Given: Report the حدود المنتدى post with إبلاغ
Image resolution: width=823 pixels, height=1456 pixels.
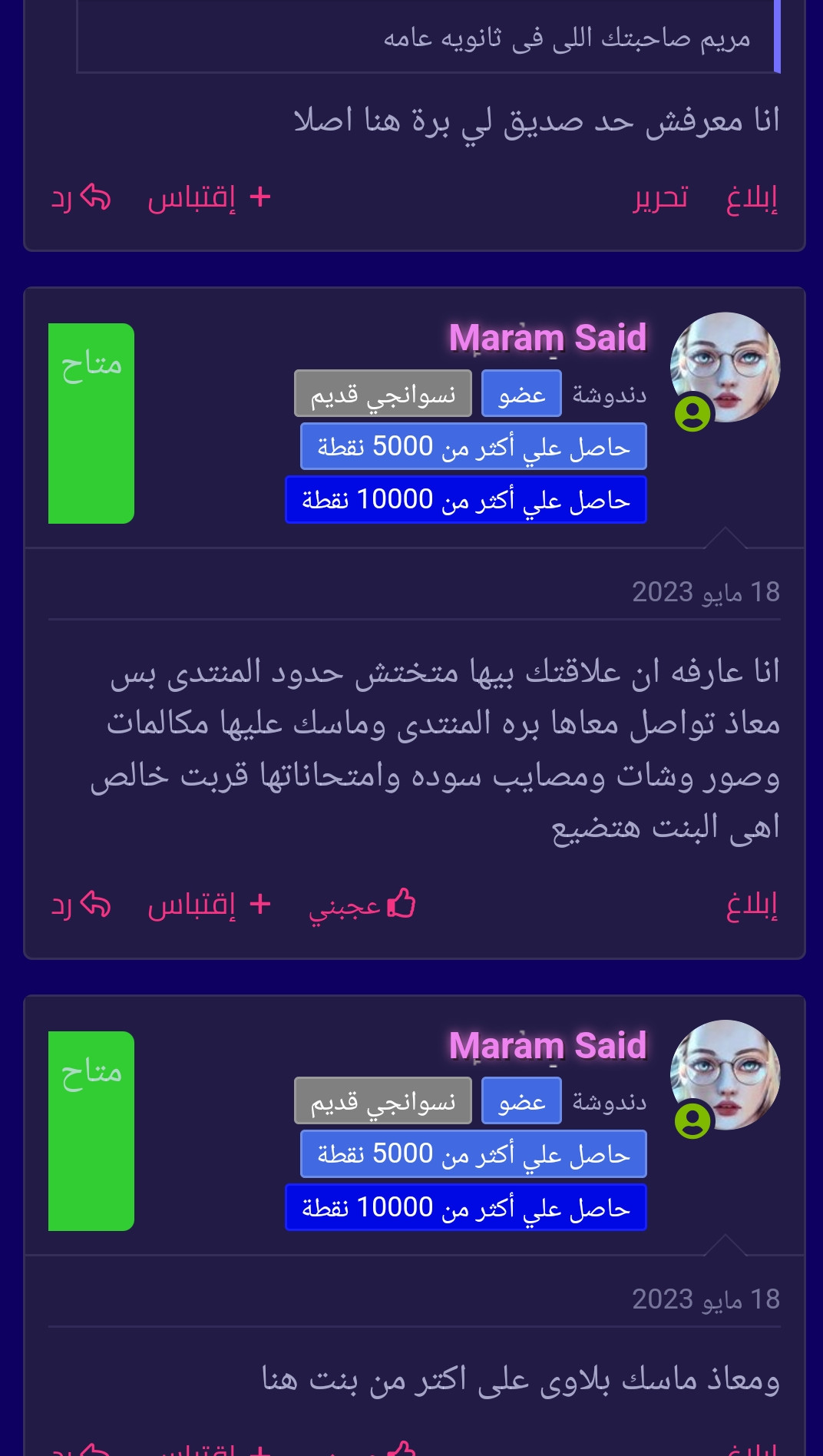Looking at the screenshot, I should pos(752,905).
